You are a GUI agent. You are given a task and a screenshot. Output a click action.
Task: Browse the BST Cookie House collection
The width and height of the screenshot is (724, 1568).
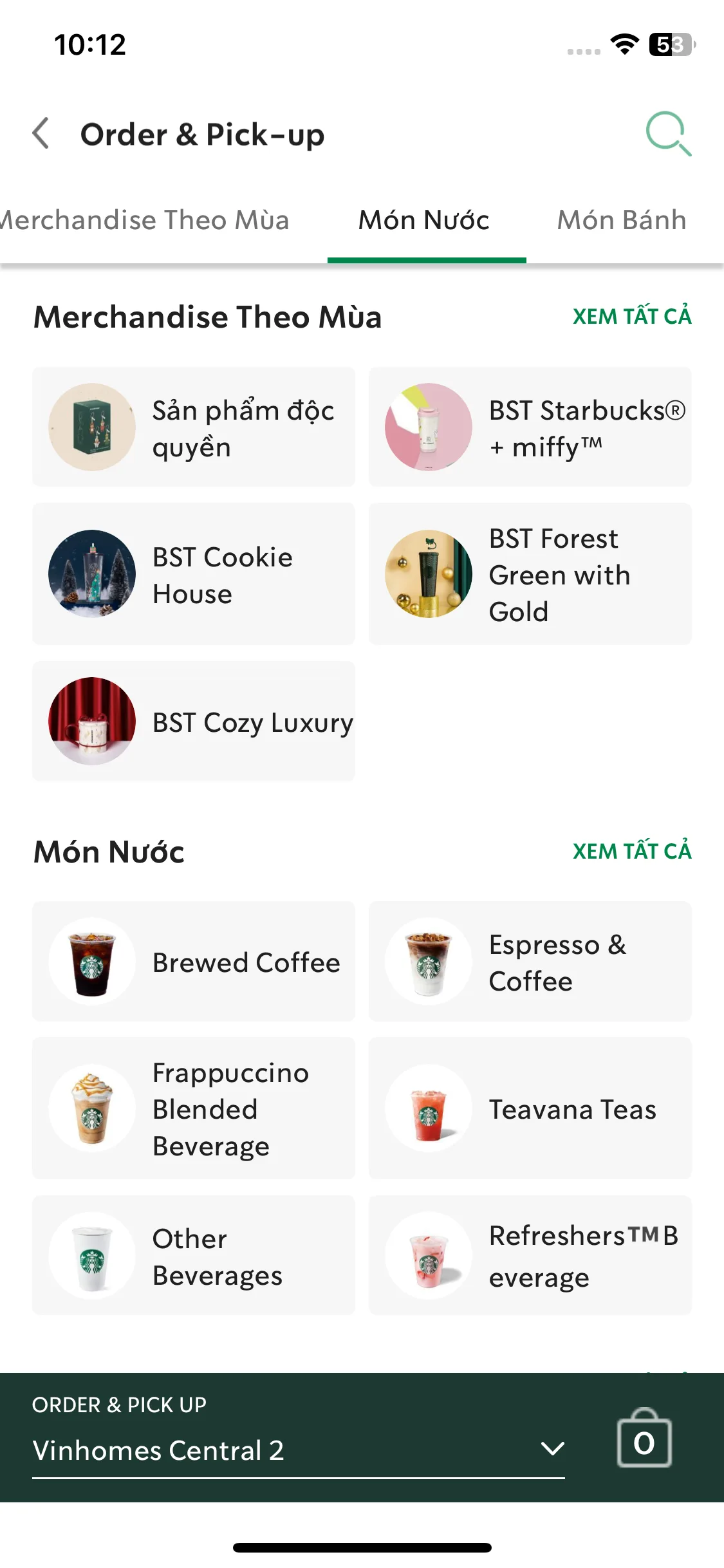[194, 574]
